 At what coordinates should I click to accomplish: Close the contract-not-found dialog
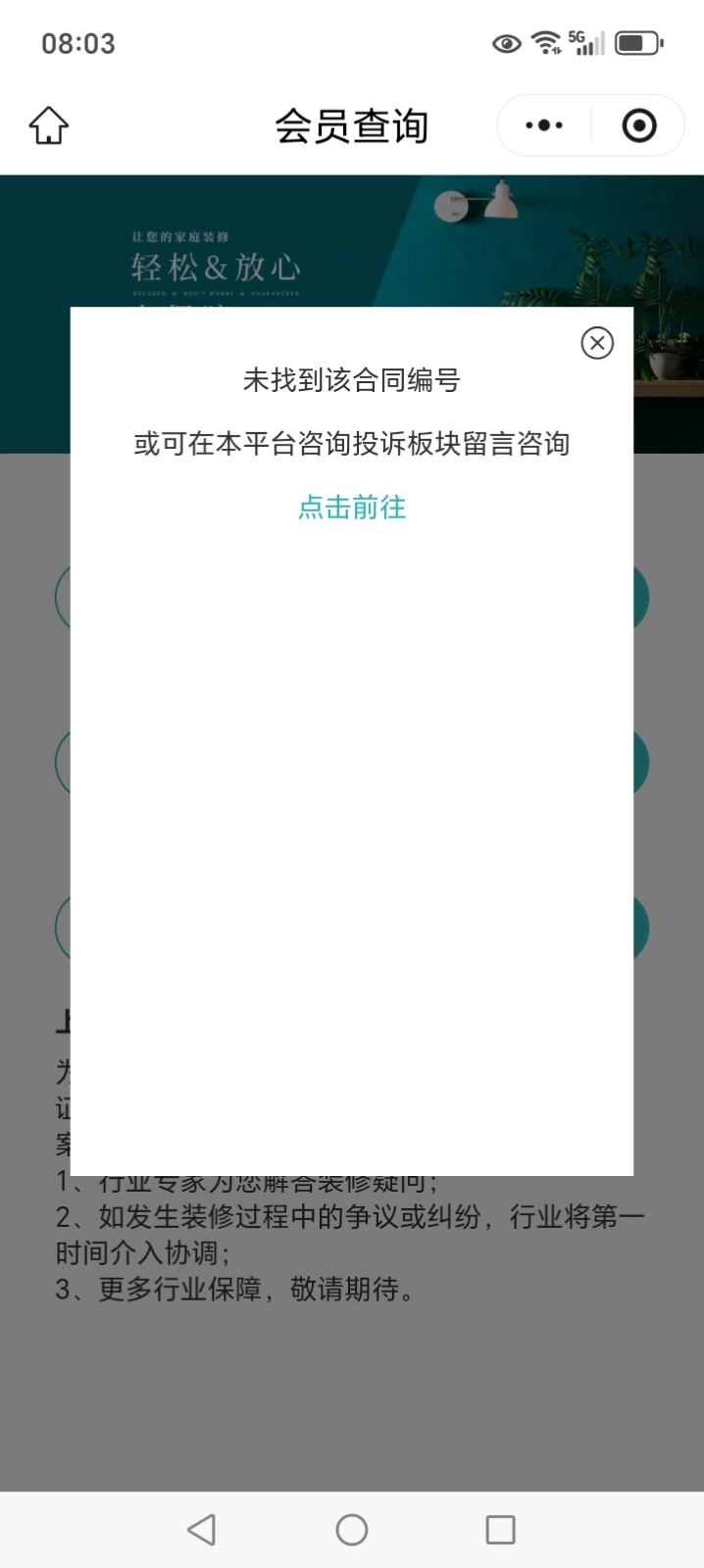[596, 343]
